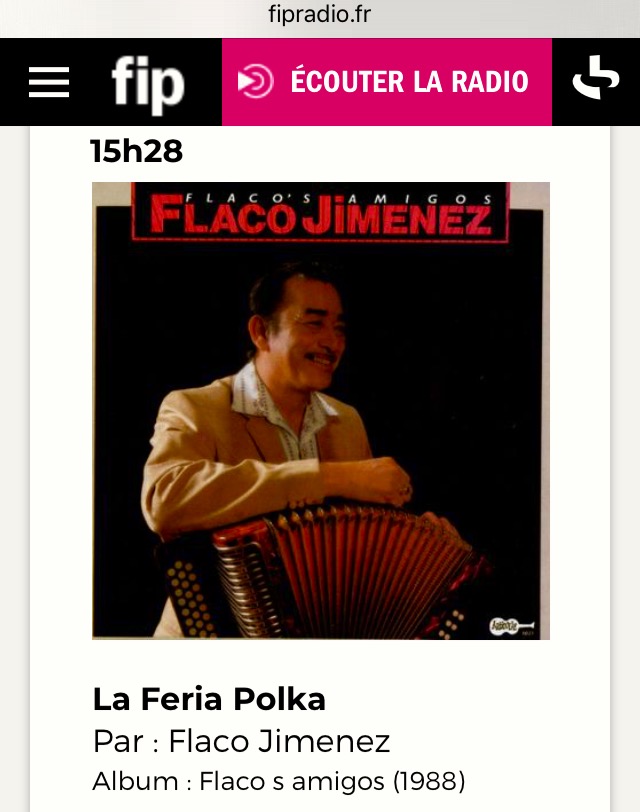Screen dimensions: 640x812
Task: Tap the fipradio.fr address bar
Action: (x=320, y=14)
